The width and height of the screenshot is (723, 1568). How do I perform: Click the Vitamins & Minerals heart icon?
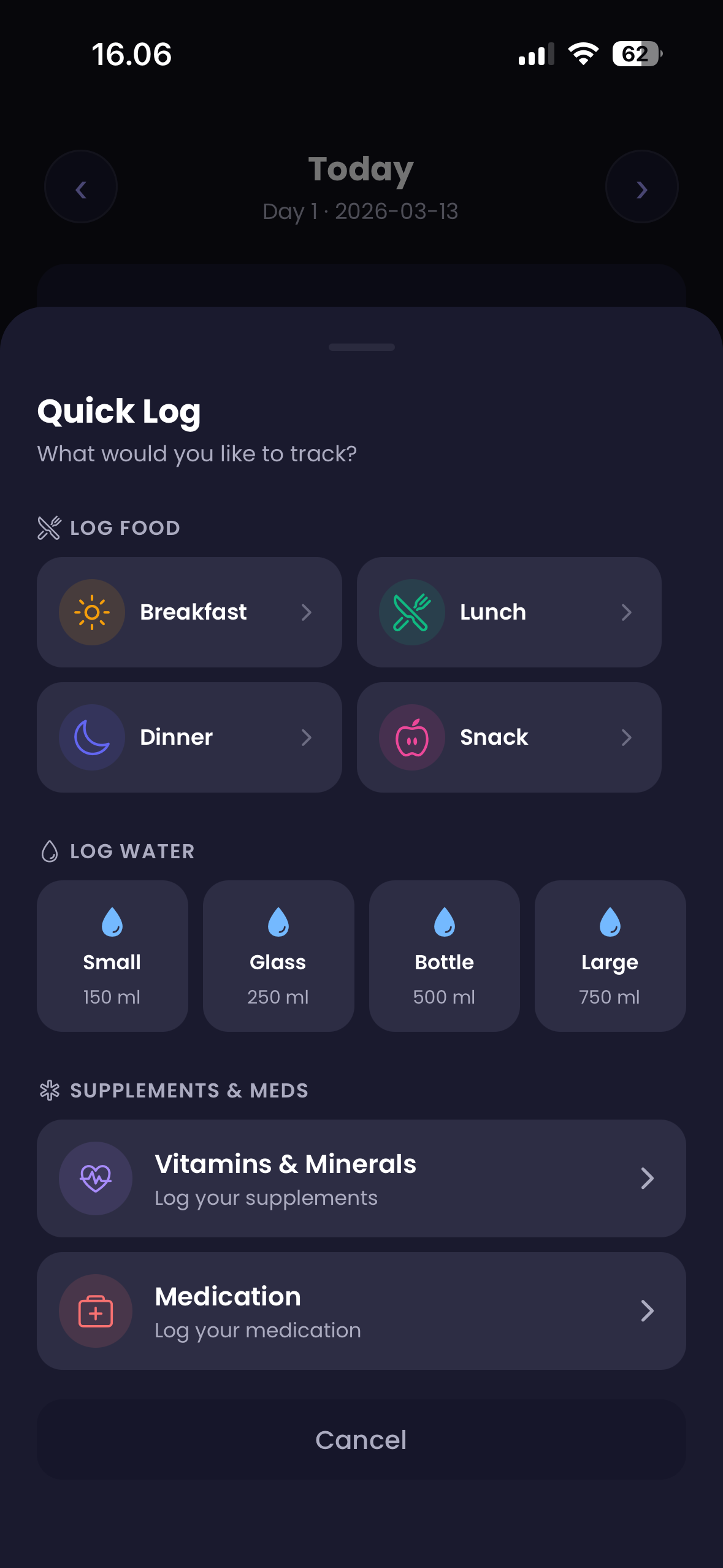point(95,1178)
